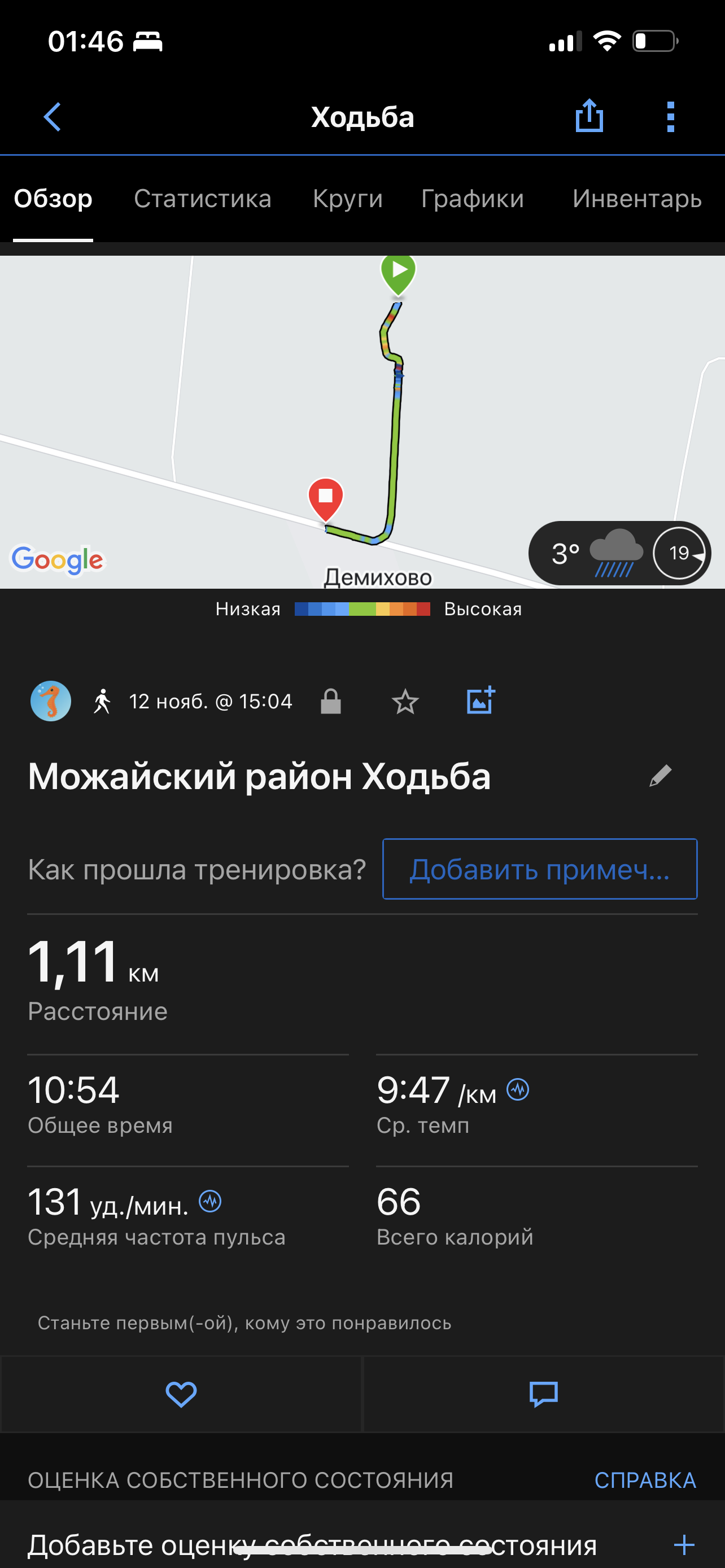Tap Добавить примечание button

click(539, 869)
